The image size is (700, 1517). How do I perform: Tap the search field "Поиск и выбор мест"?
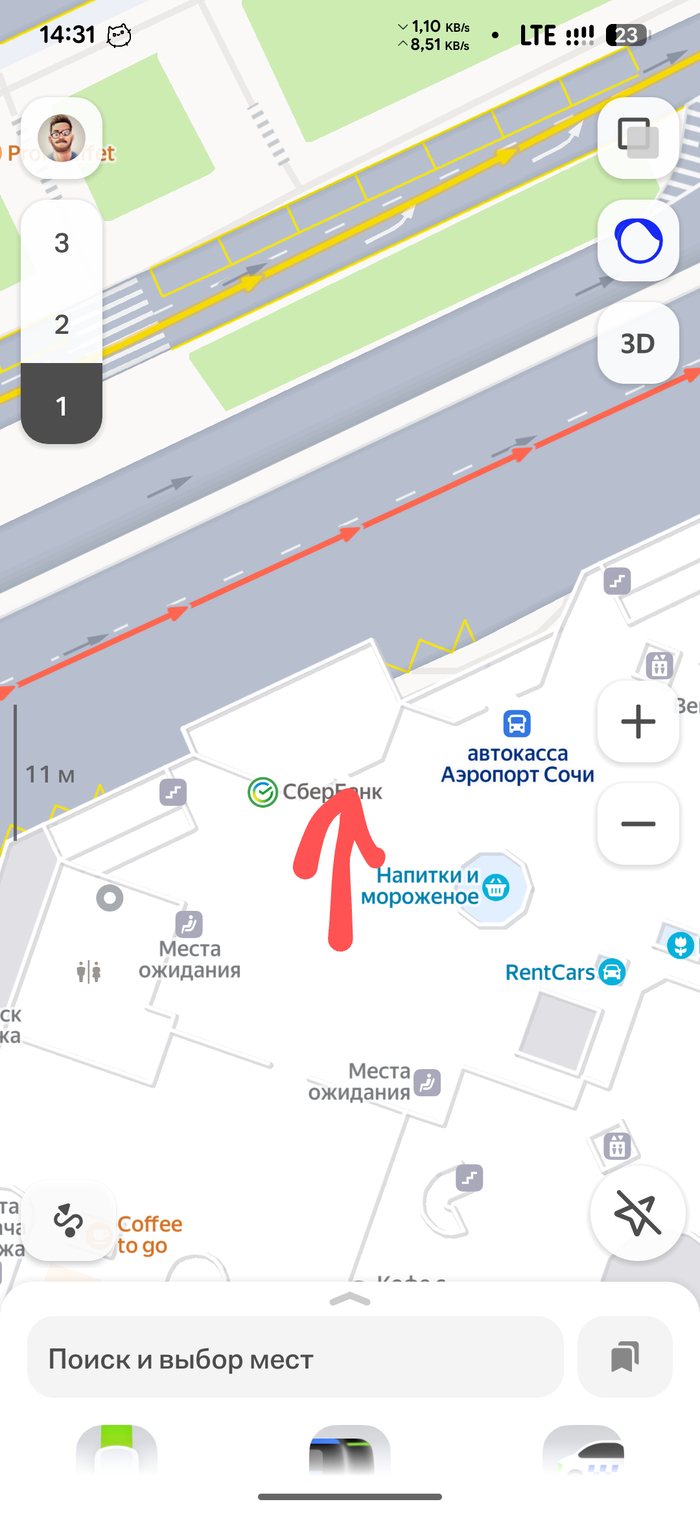(295, 1359)
